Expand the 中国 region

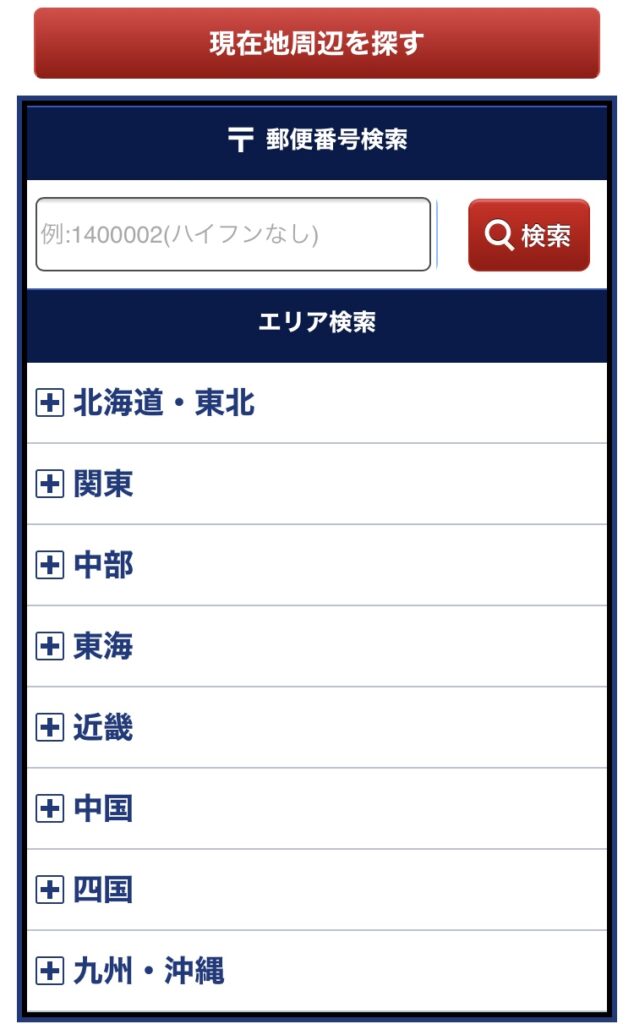pos(317,808)
